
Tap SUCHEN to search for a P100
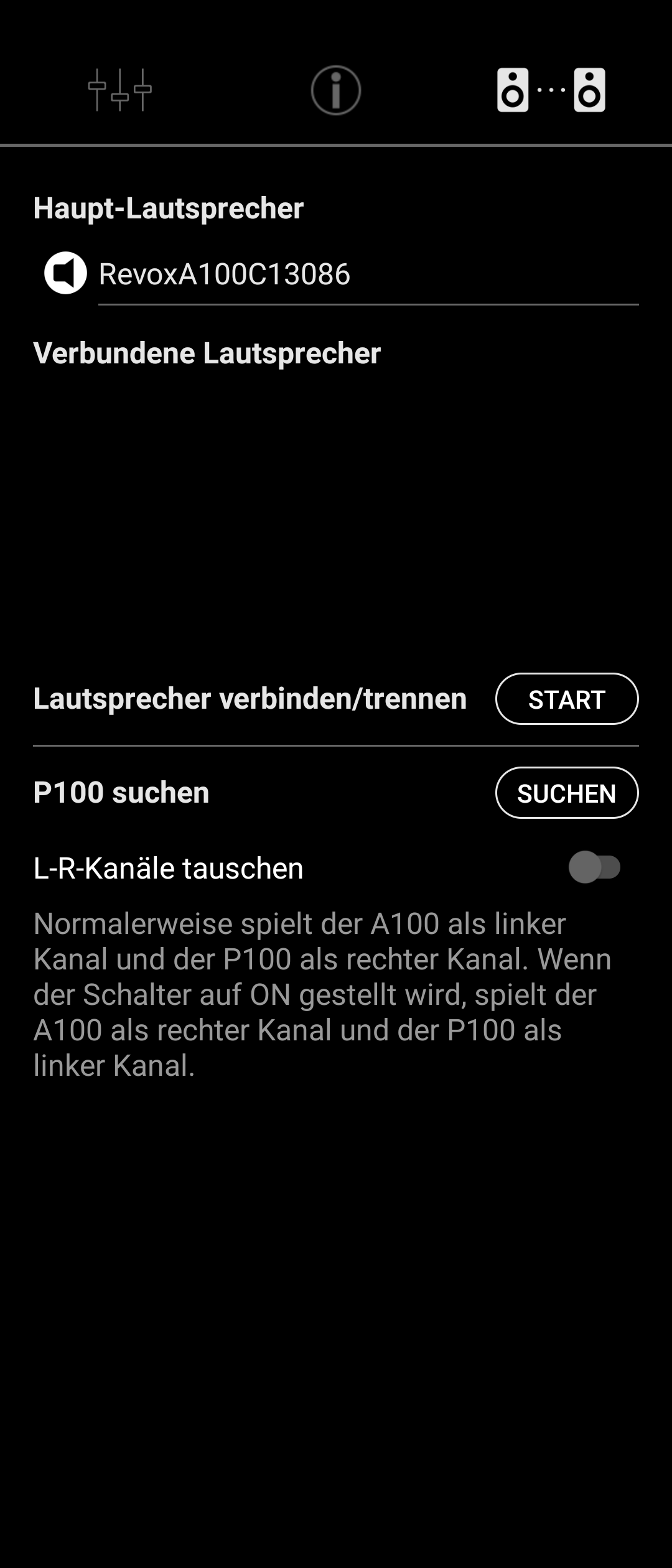click(566, 793)
